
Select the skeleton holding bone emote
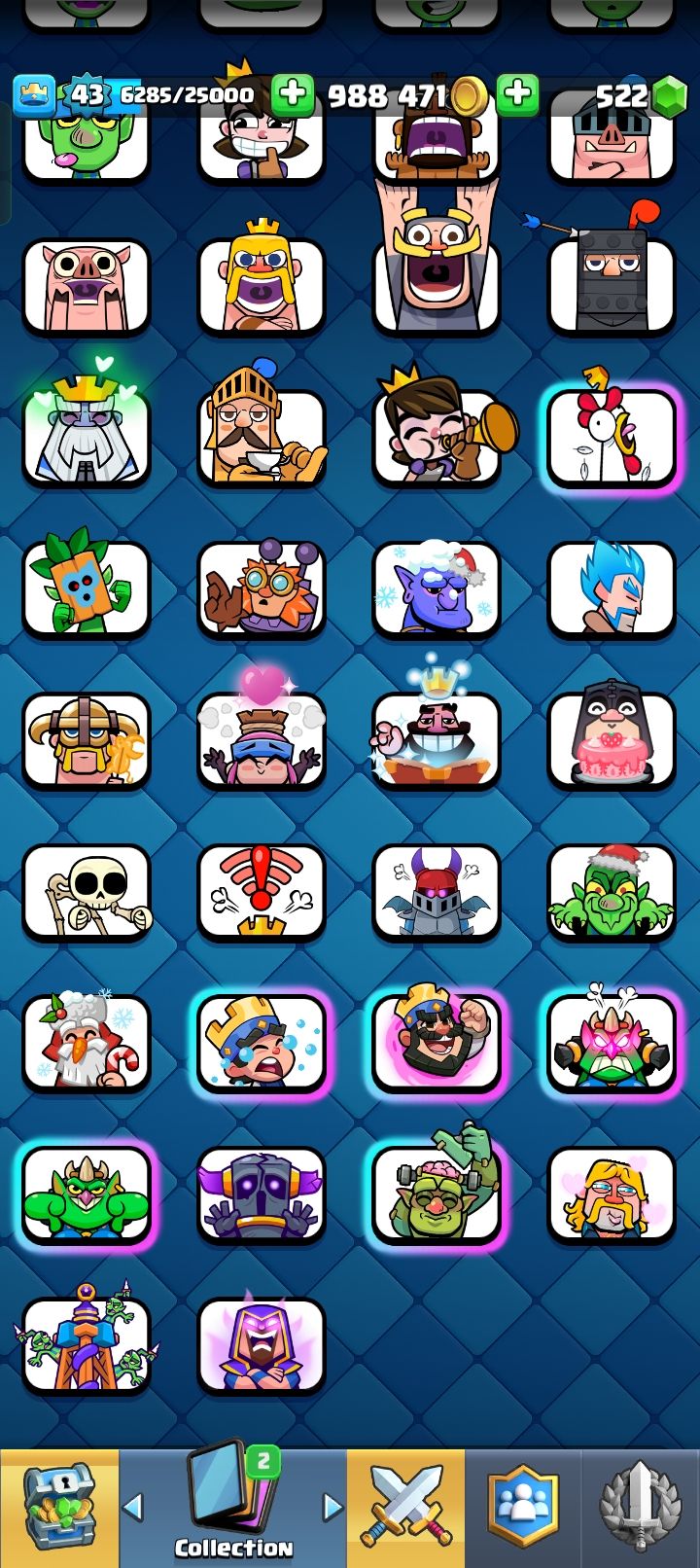(x=87, y=891)
